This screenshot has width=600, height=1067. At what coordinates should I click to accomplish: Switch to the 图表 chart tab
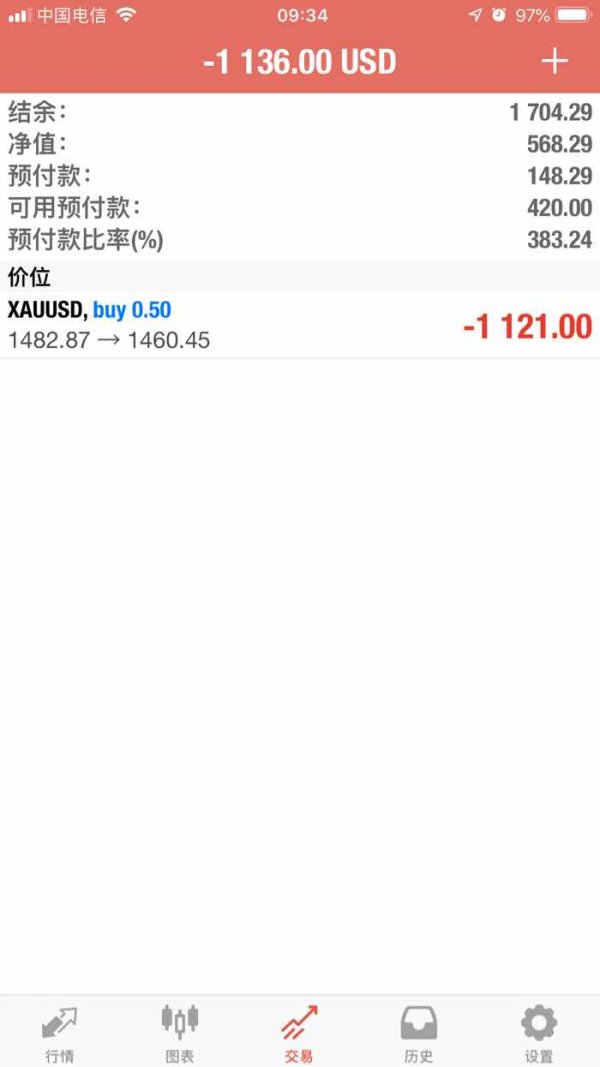(x=180, y=1033)
